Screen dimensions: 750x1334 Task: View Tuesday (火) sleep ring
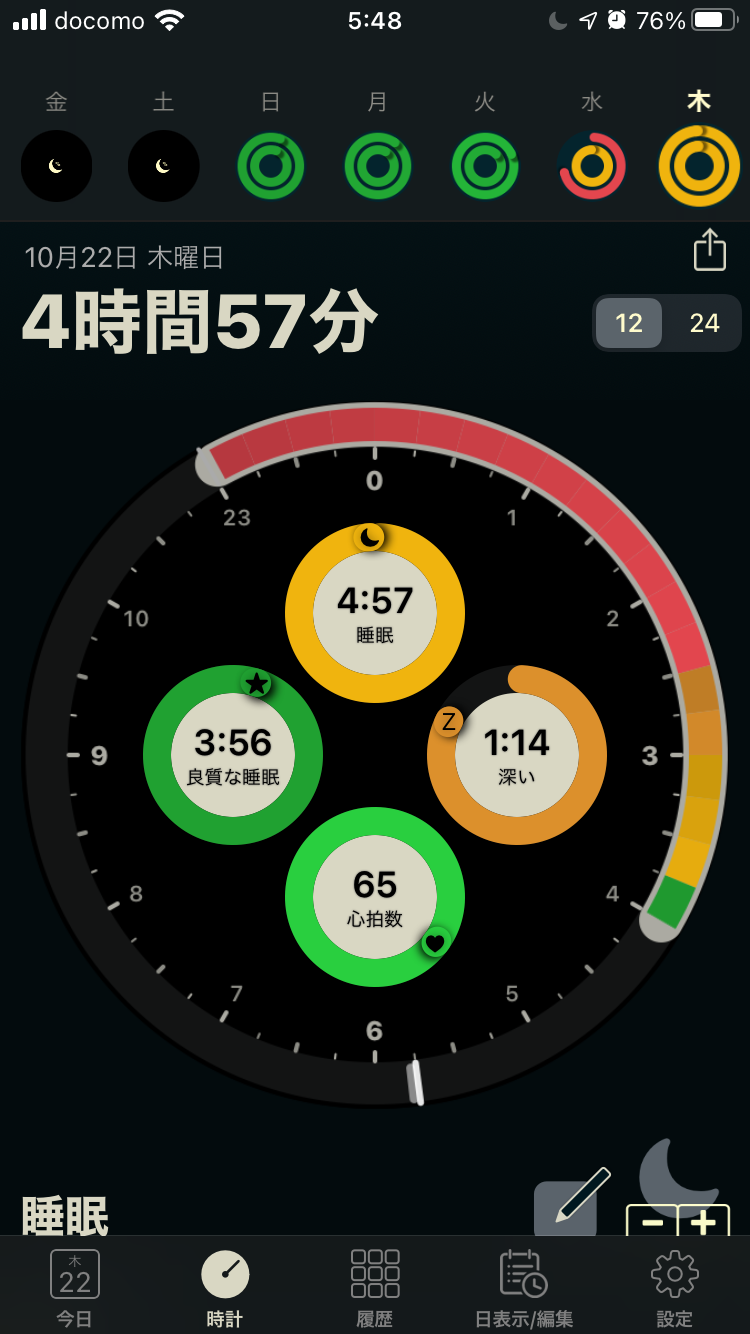tap(485, 166)
